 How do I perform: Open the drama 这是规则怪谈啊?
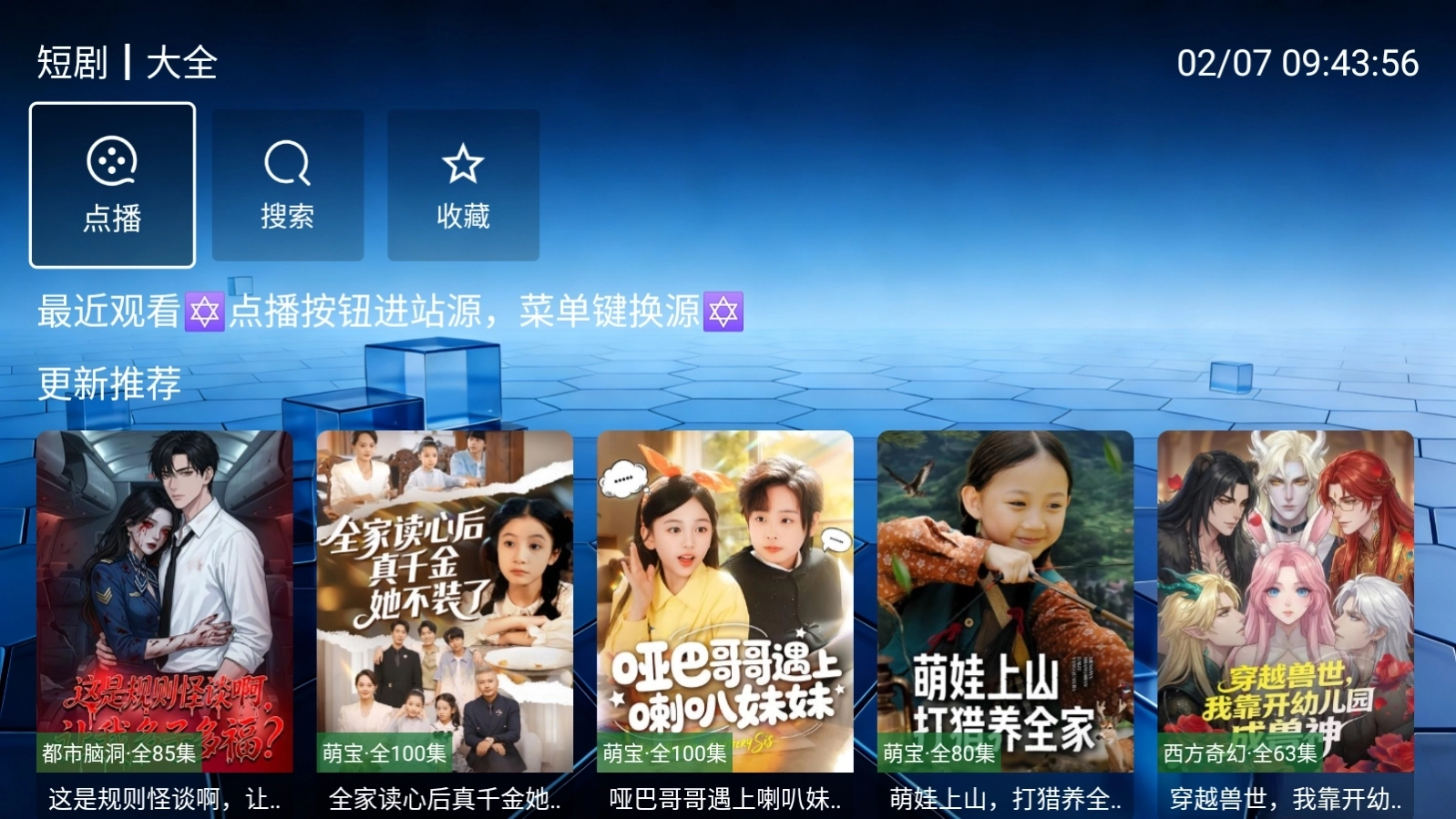click(x=164, y=601)
